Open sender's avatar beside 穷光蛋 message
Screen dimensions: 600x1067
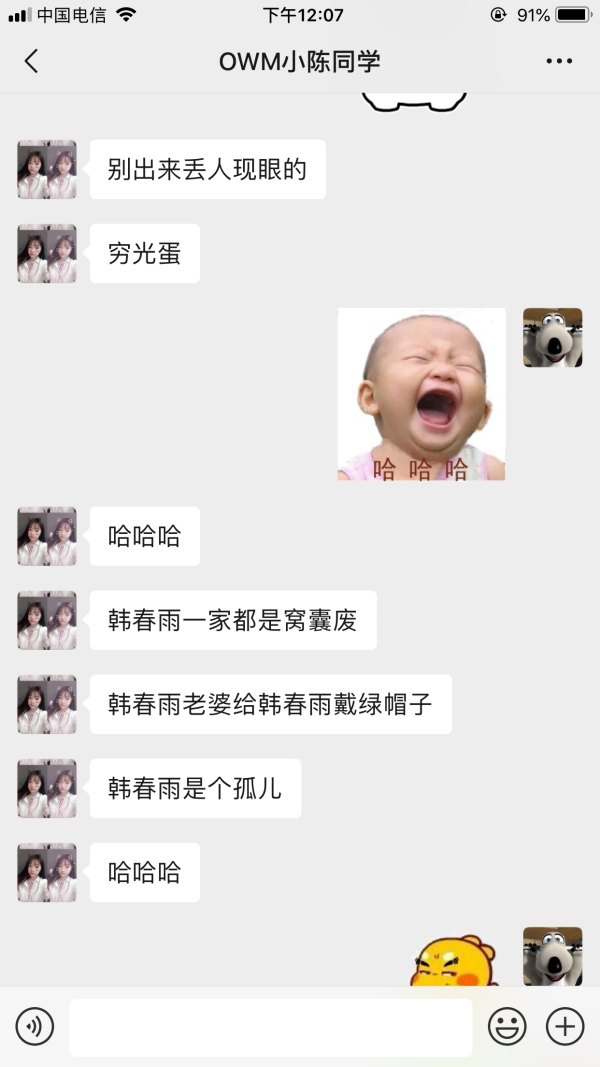click(47, 254)
